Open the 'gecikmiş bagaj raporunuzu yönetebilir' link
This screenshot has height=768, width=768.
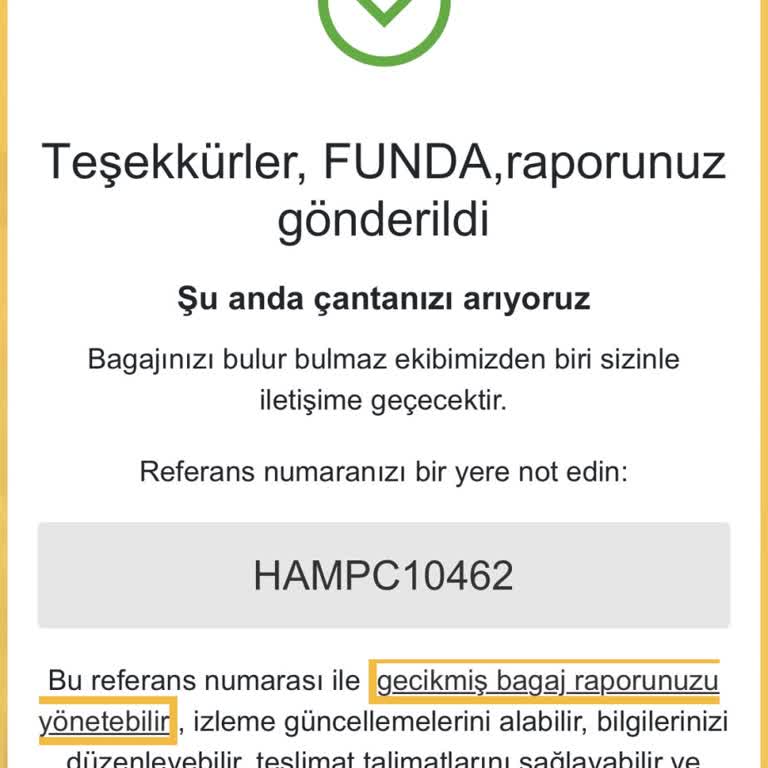[547, 682]
